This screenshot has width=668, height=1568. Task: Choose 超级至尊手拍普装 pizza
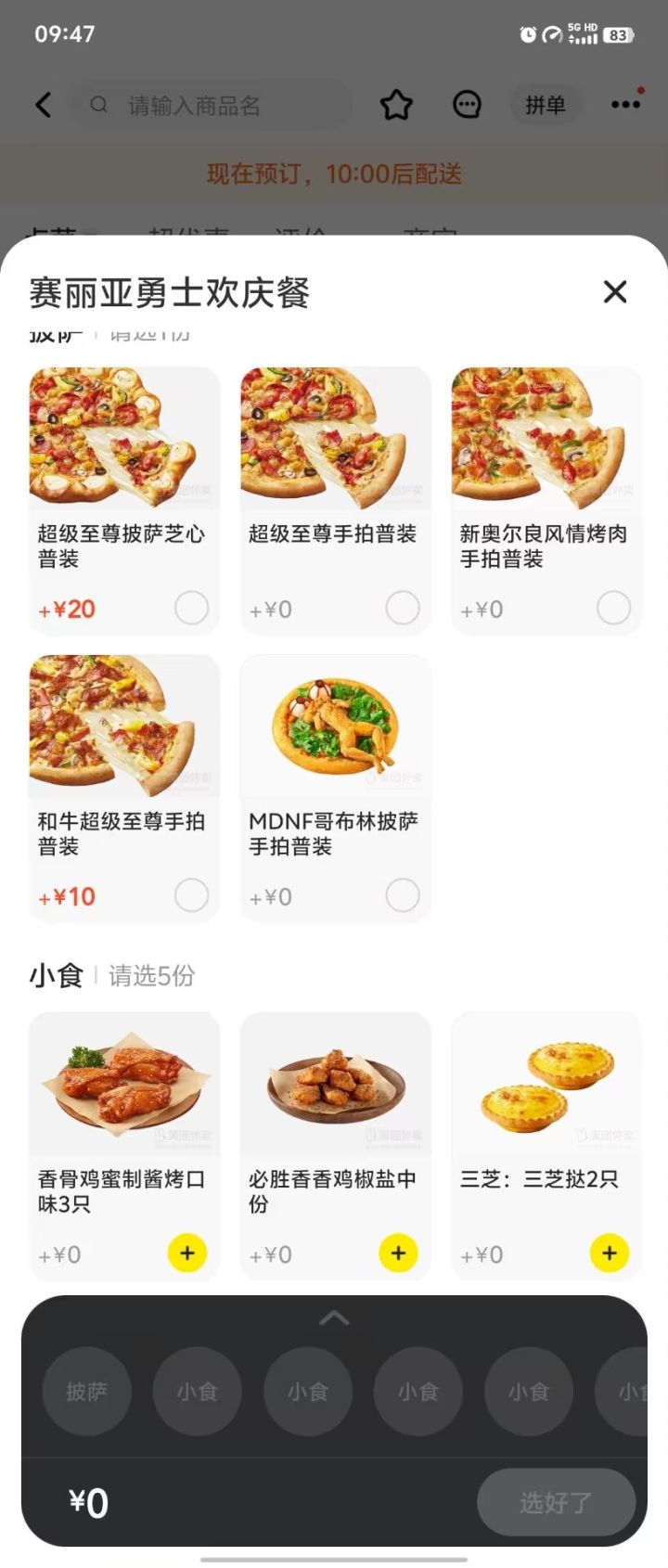click(x=403, y=609)
